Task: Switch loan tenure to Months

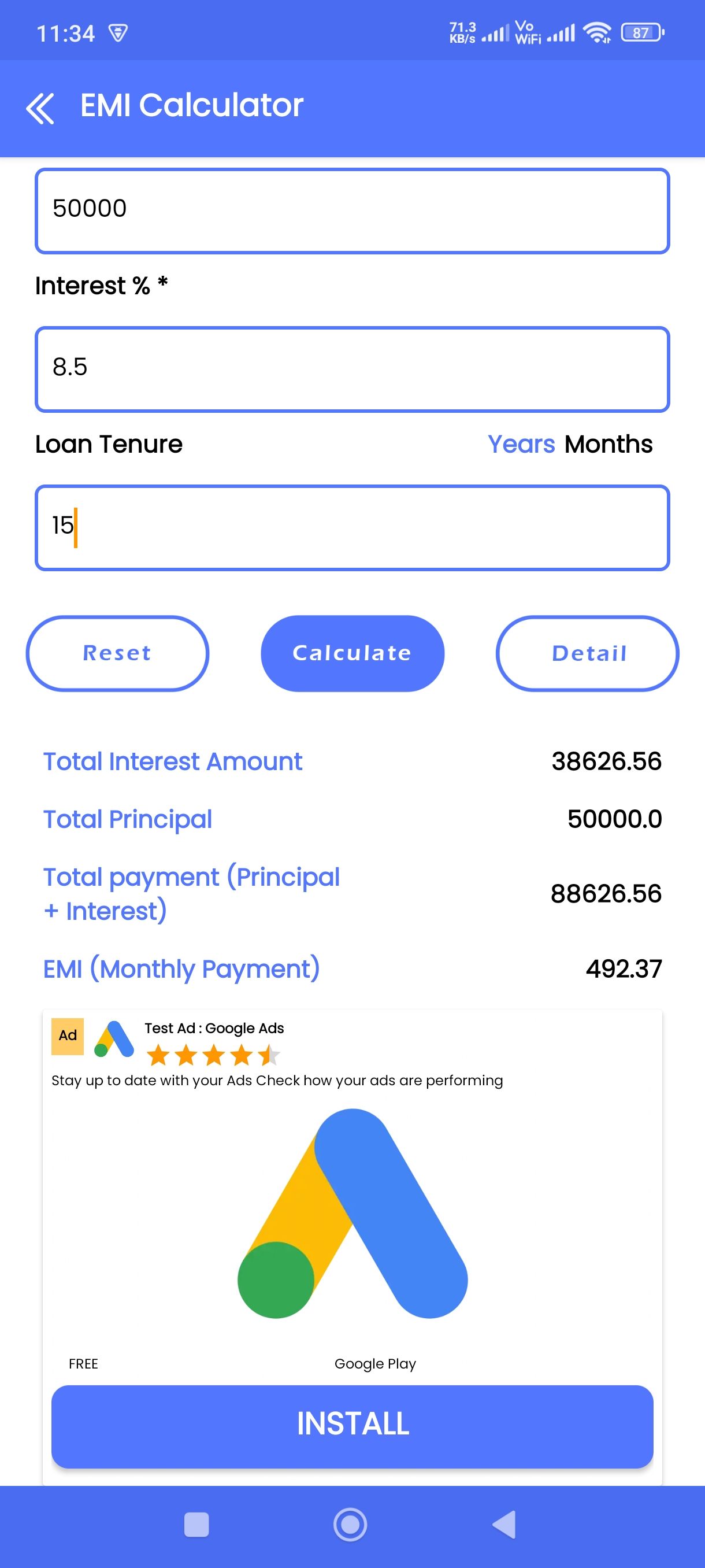Action: (608, 443)
